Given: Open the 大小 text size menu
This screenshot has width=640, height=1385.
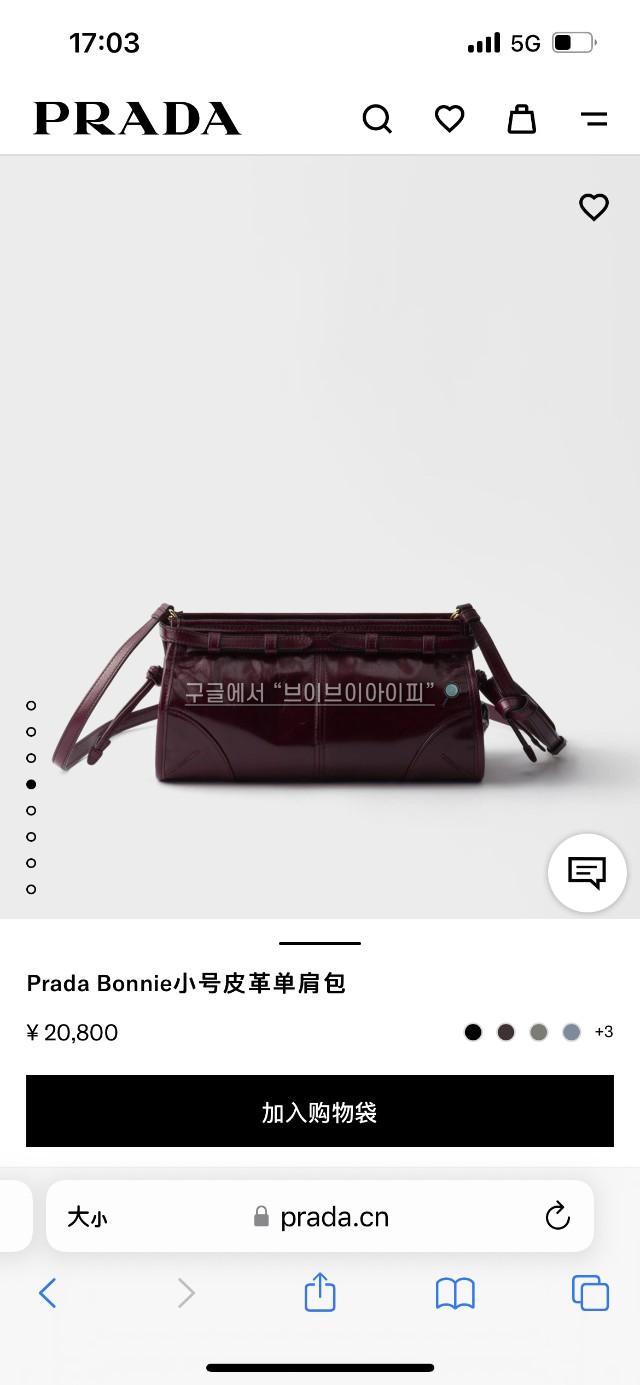Looking at the screenshot, I should pyautogui.click(x=87, y=1217).
